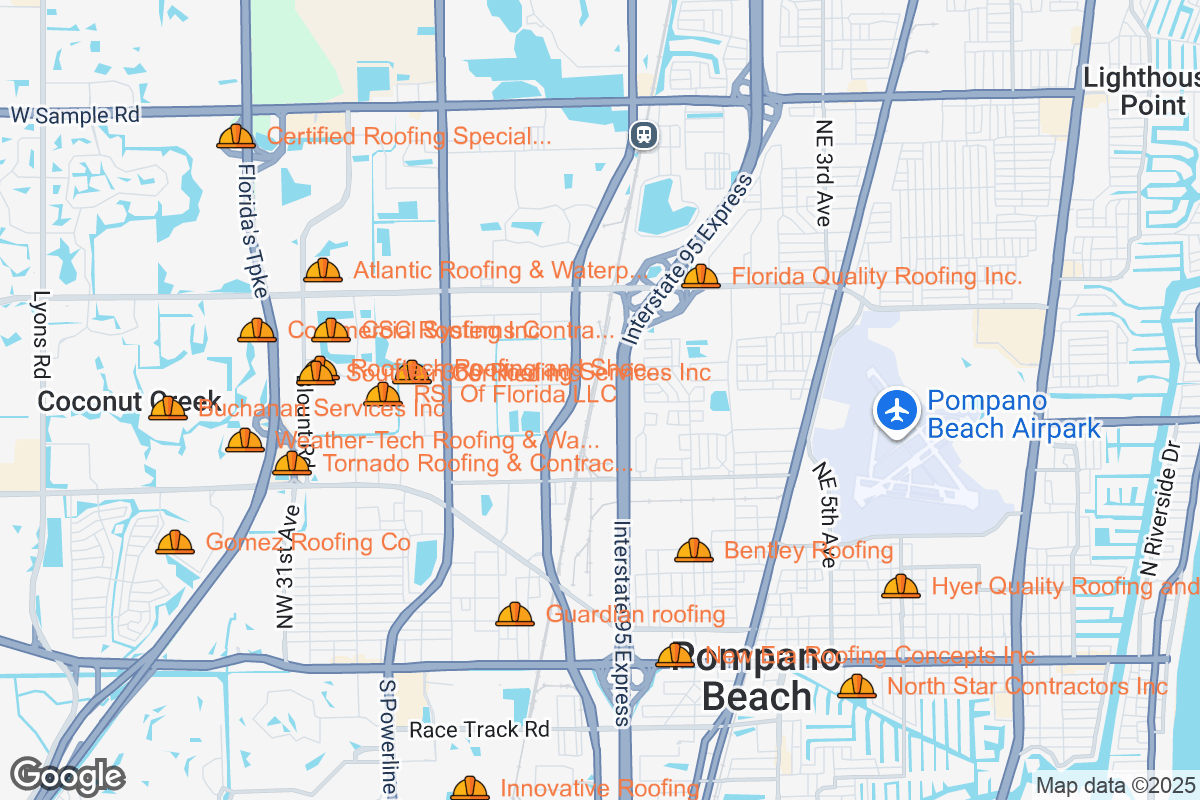
Task: Select the Hyer Quality Roofing pin
Action: point(901,587)
